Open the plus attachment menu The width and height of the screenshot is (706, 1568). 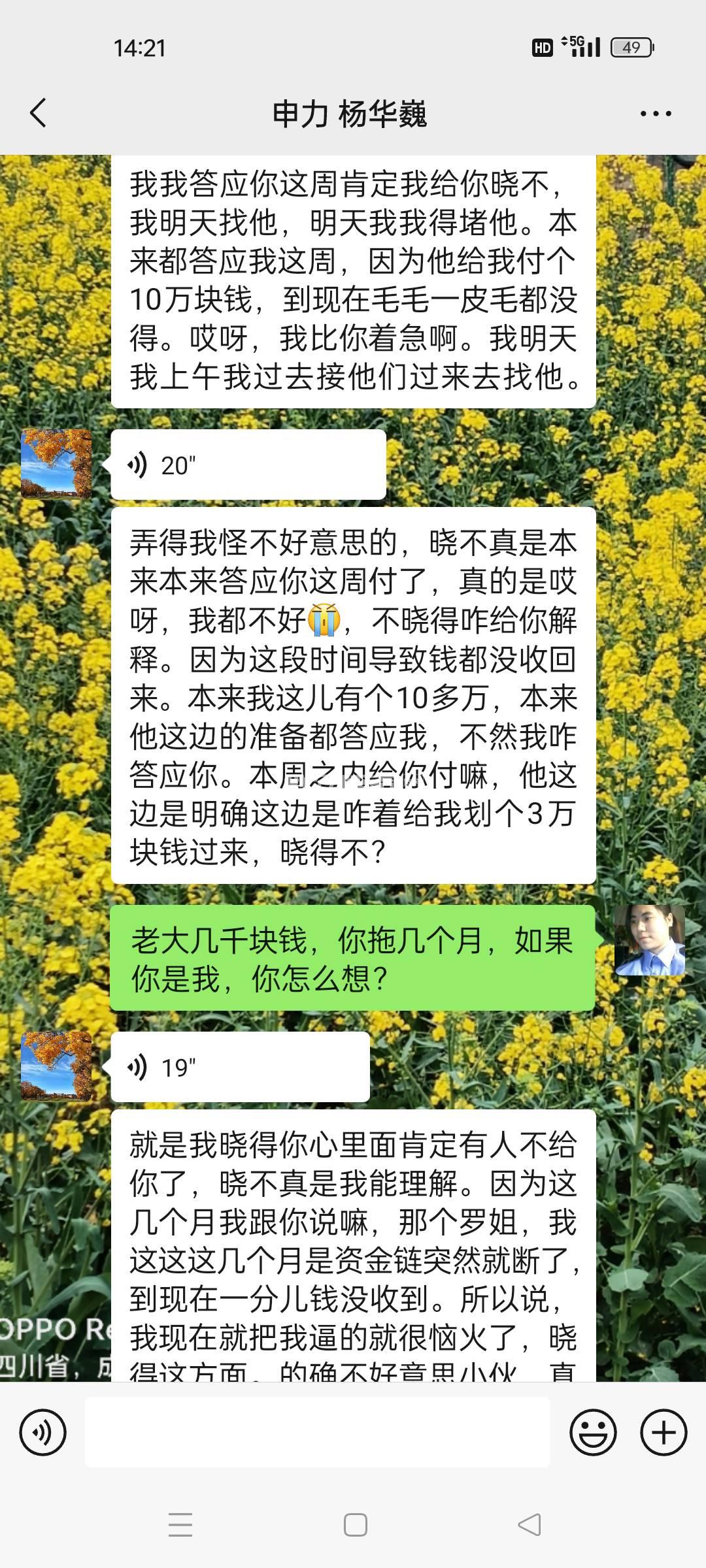663,1433
